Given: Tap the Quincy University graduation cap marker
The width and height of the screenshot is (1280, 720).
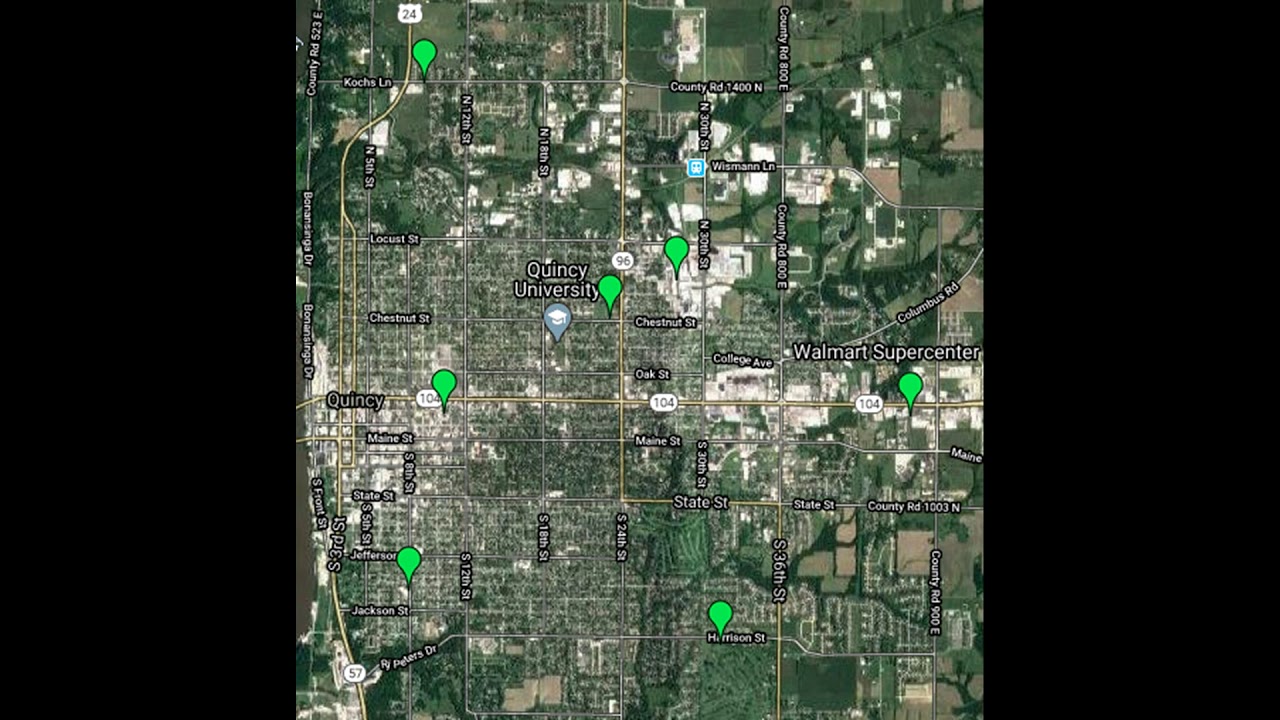Looking at the screenshot, I should click(x=557, y=320).
